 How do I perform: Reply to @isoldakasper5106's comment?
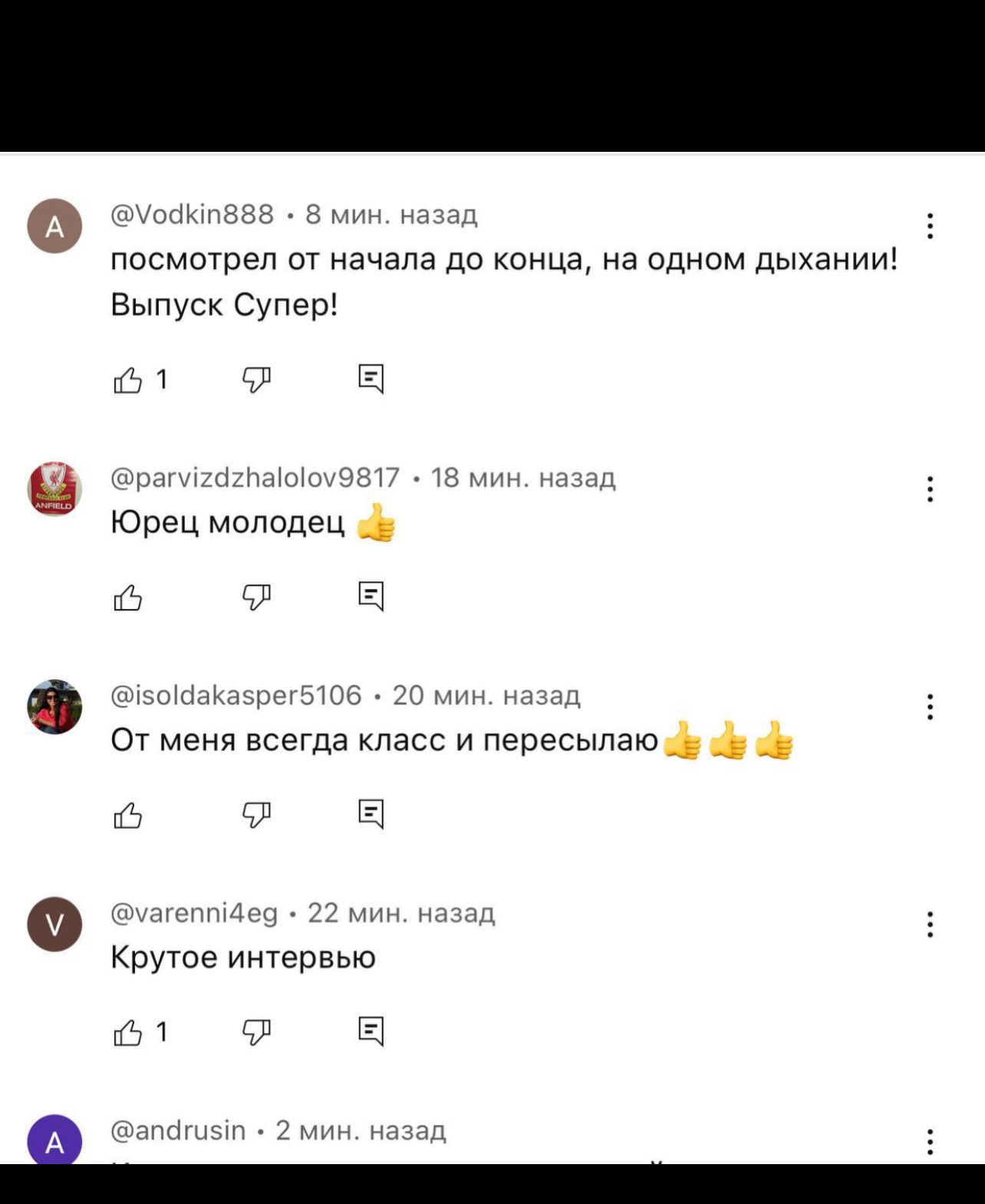371,814
